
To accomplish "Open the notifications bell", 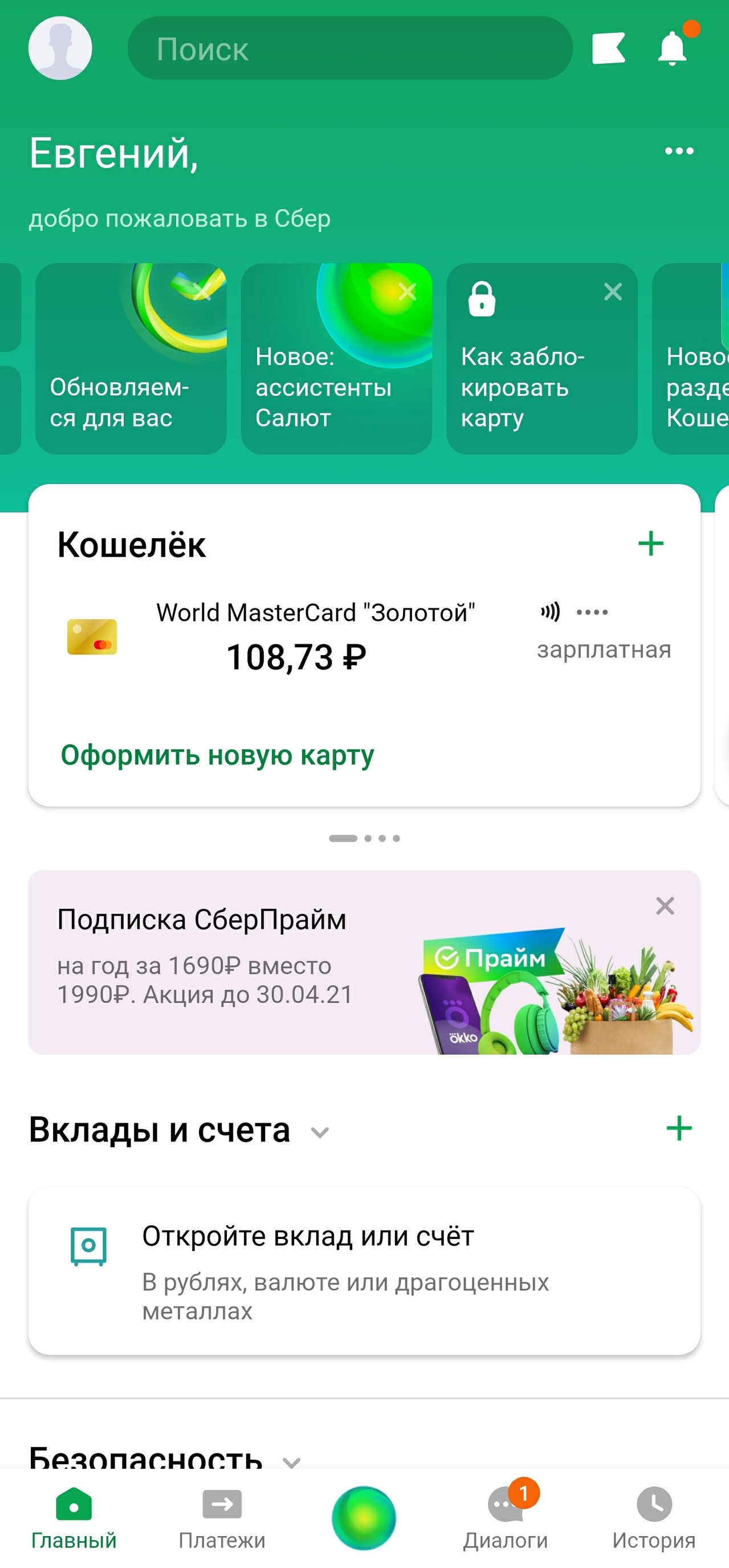I will click(x=673, y=48).
